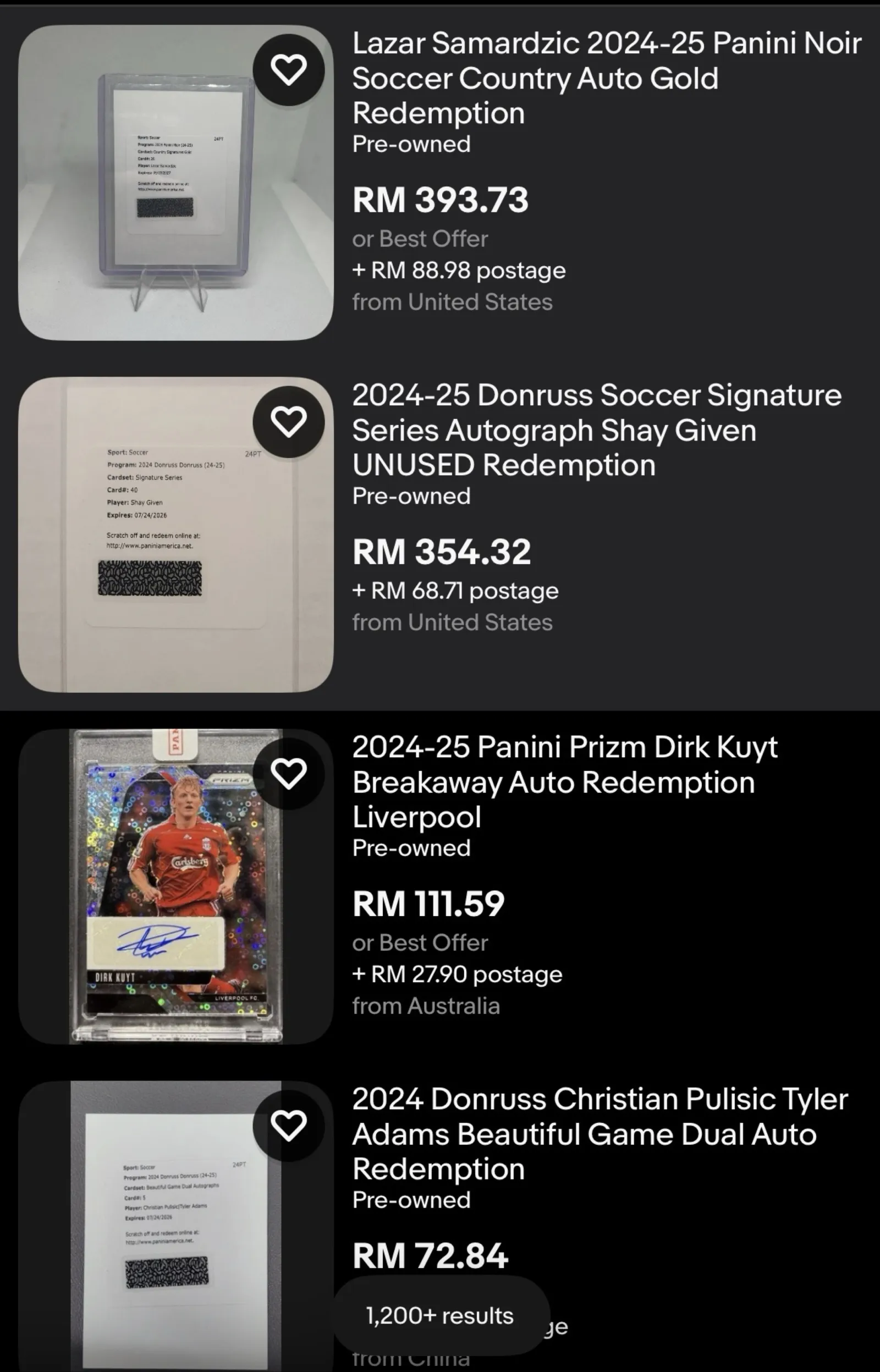This screenshot has height=1372, width=880.
Task: Save the Lazar Samardzic listing to watchlist
Action: [289, 70]
